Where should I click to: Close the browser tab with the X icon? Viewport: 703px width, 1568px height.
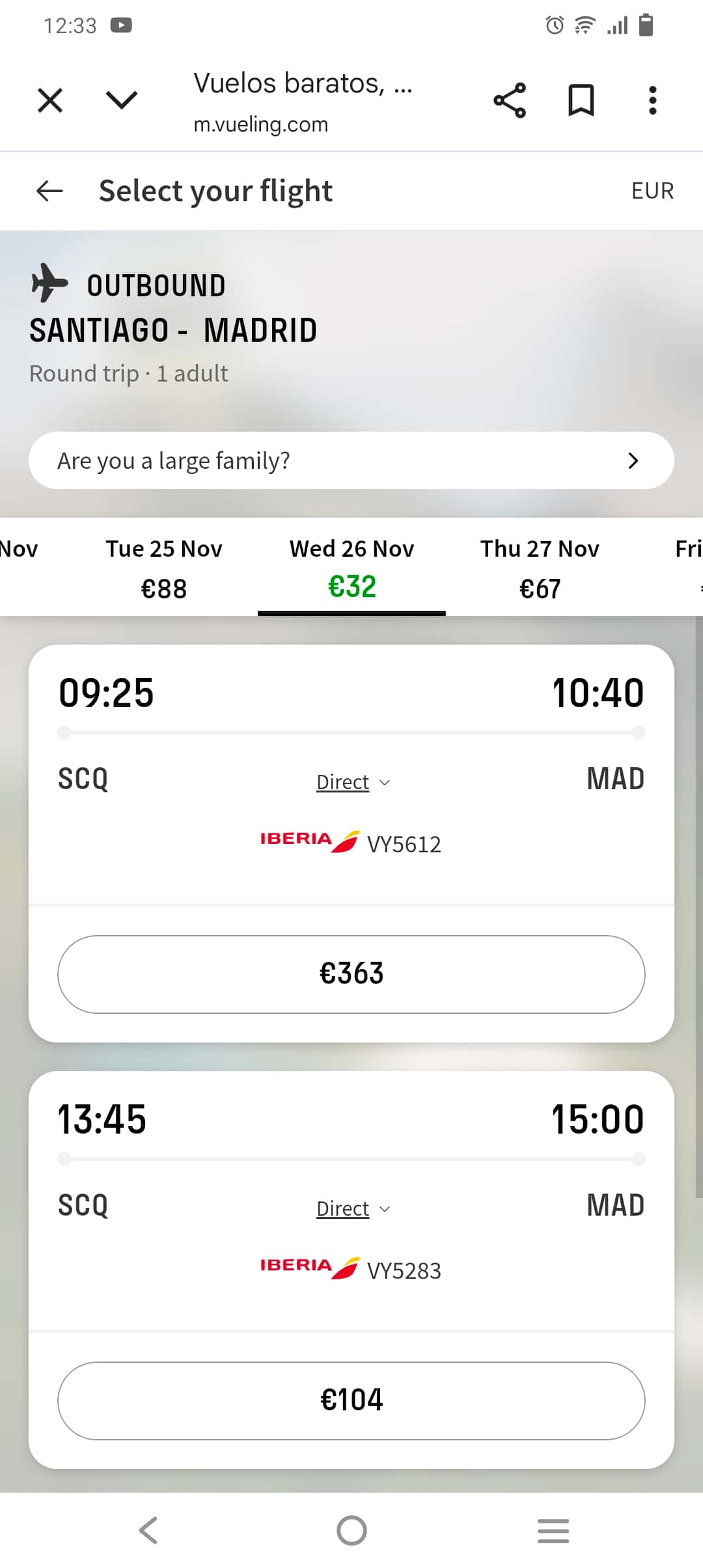pos(49,100)
